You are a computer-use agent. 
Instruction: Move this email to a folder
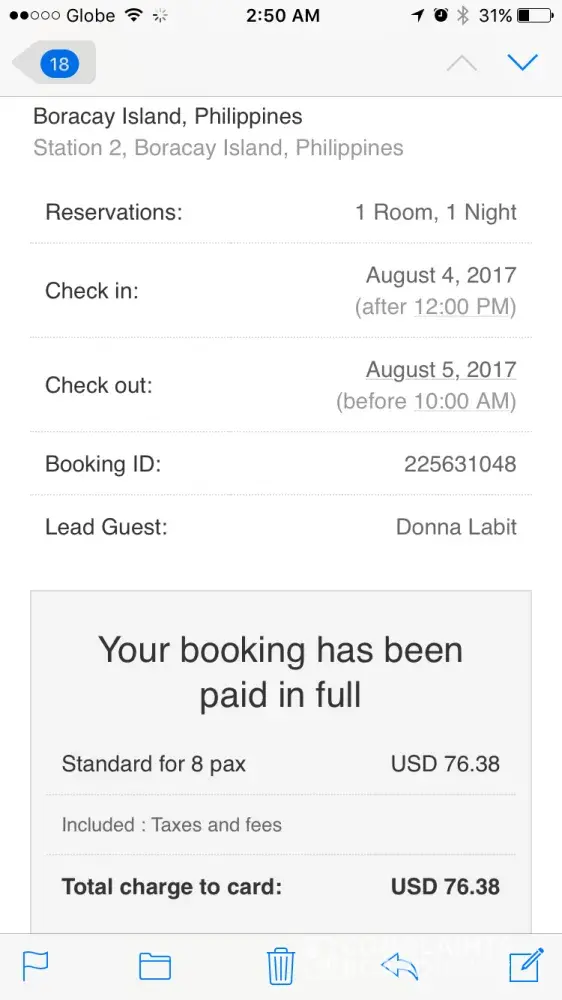(155, 966)
